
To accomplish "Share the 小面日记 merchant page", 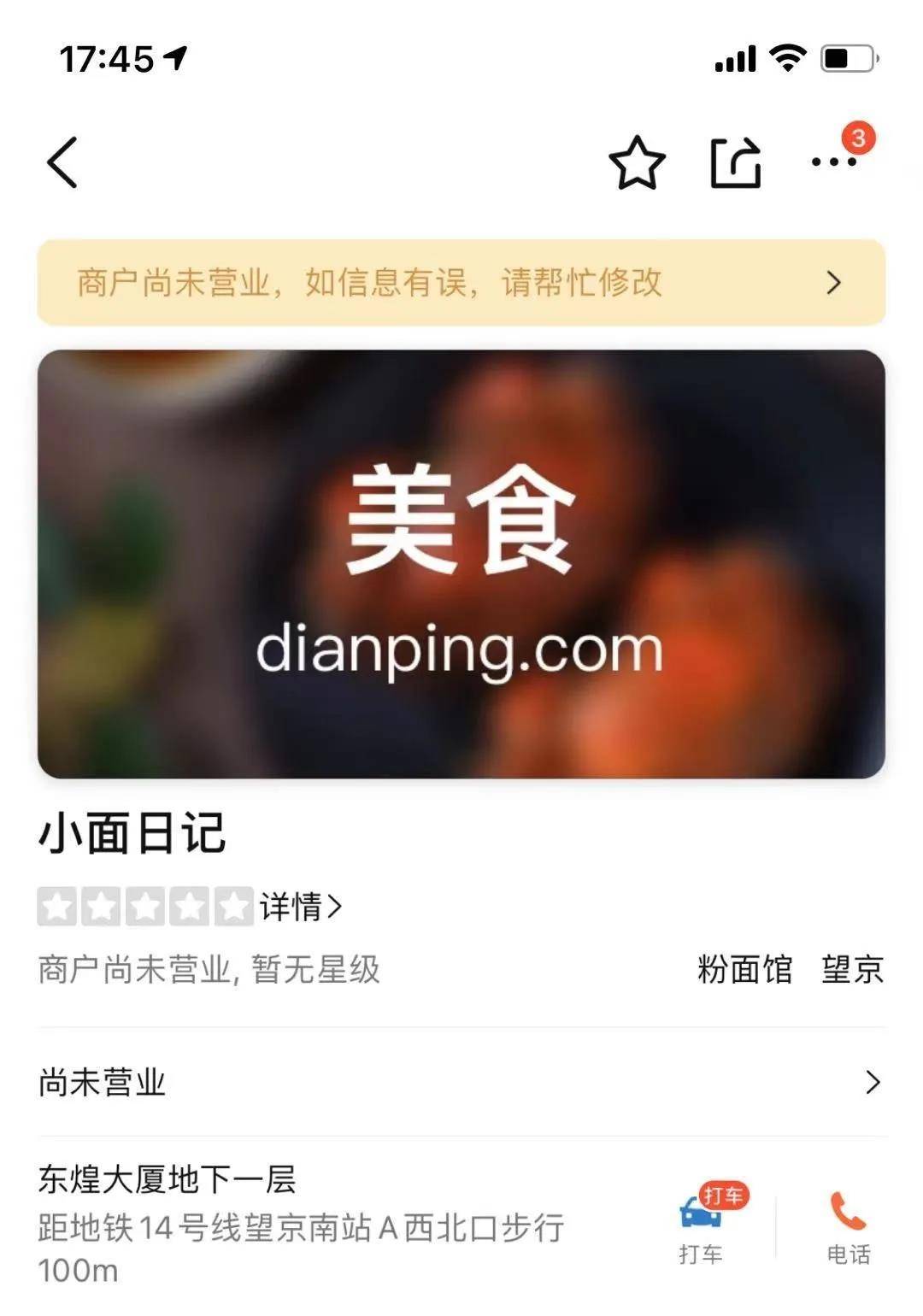I will coord(735,162).
